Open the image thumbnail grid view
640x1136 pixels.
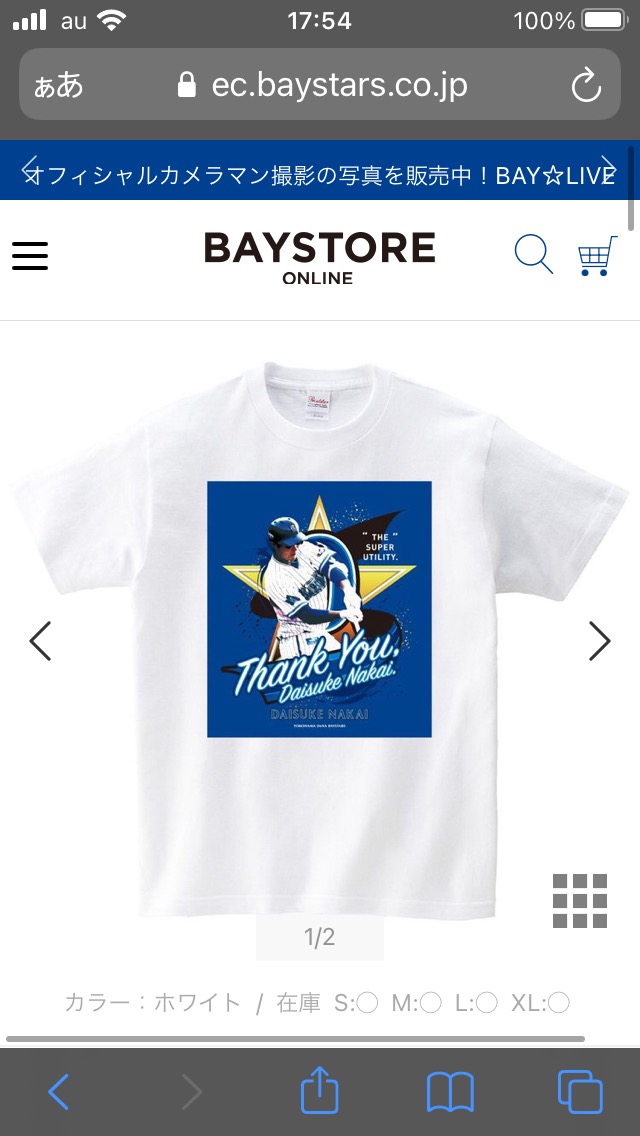580,901
